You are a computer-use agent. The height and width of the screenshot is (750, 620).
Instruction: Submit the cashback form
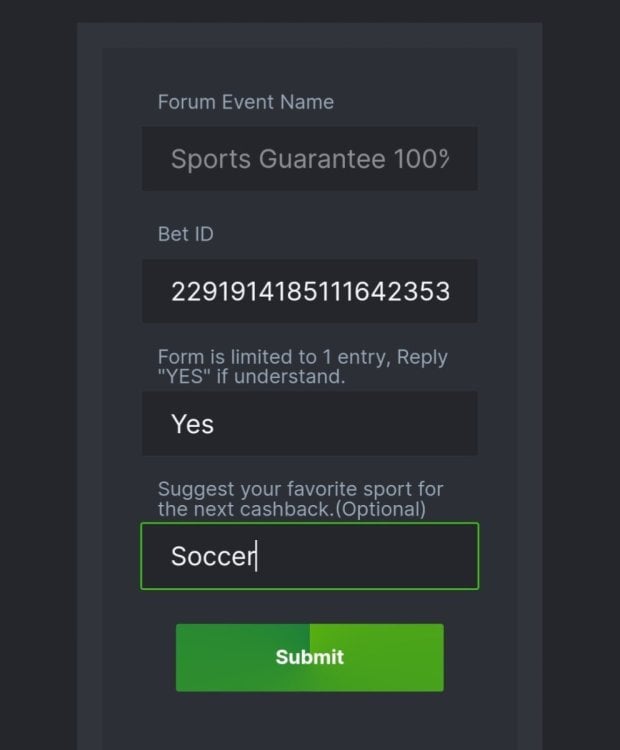pyautogui.click(x=309, y=657)
